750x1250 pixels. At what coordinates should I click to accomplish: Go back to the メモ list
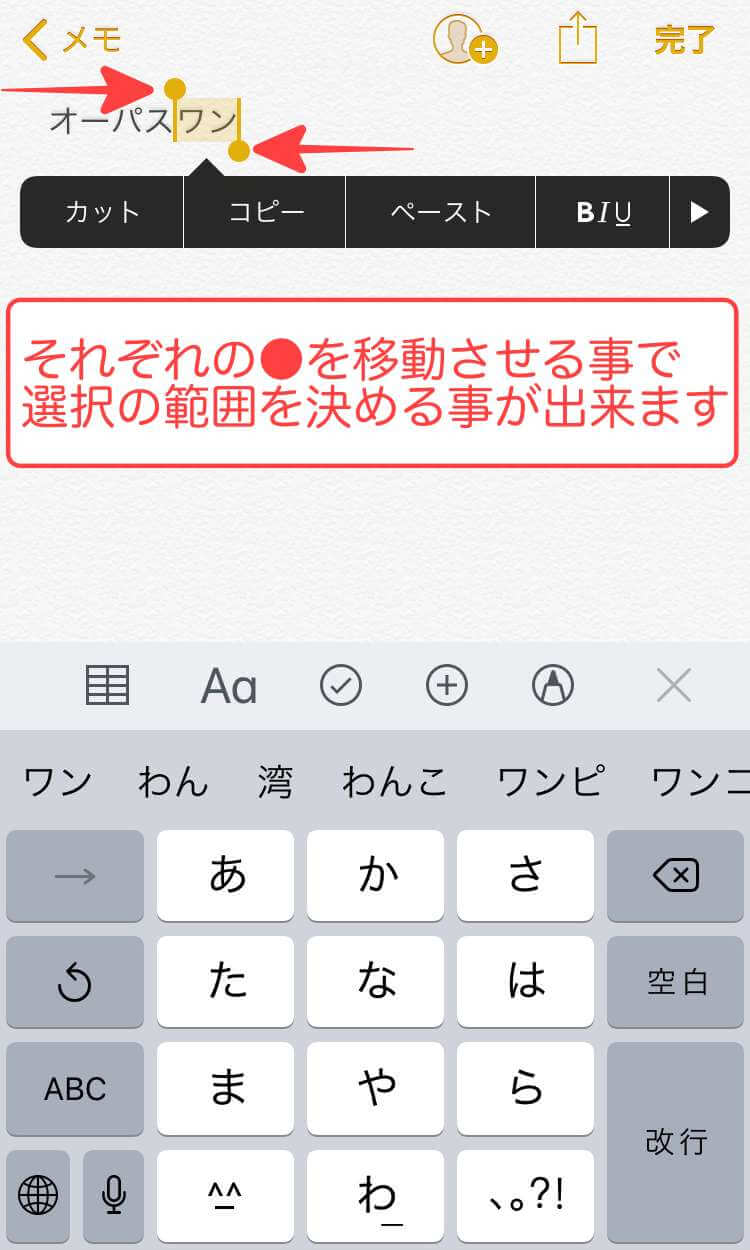[x=72, y=40]
